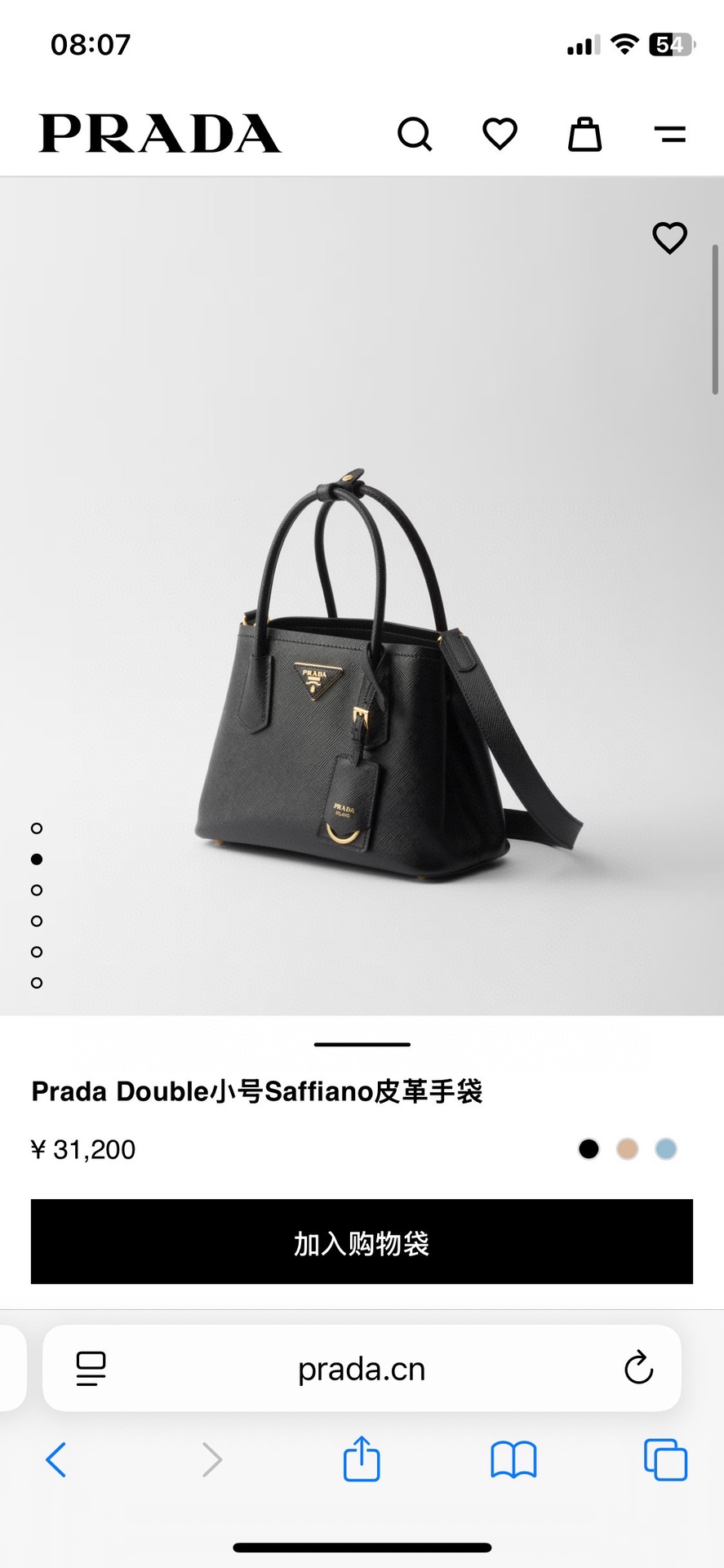The height and width of the screenshot is (1568, 724).
Task: Open the hamburger menu
Action: click(670, 134)
